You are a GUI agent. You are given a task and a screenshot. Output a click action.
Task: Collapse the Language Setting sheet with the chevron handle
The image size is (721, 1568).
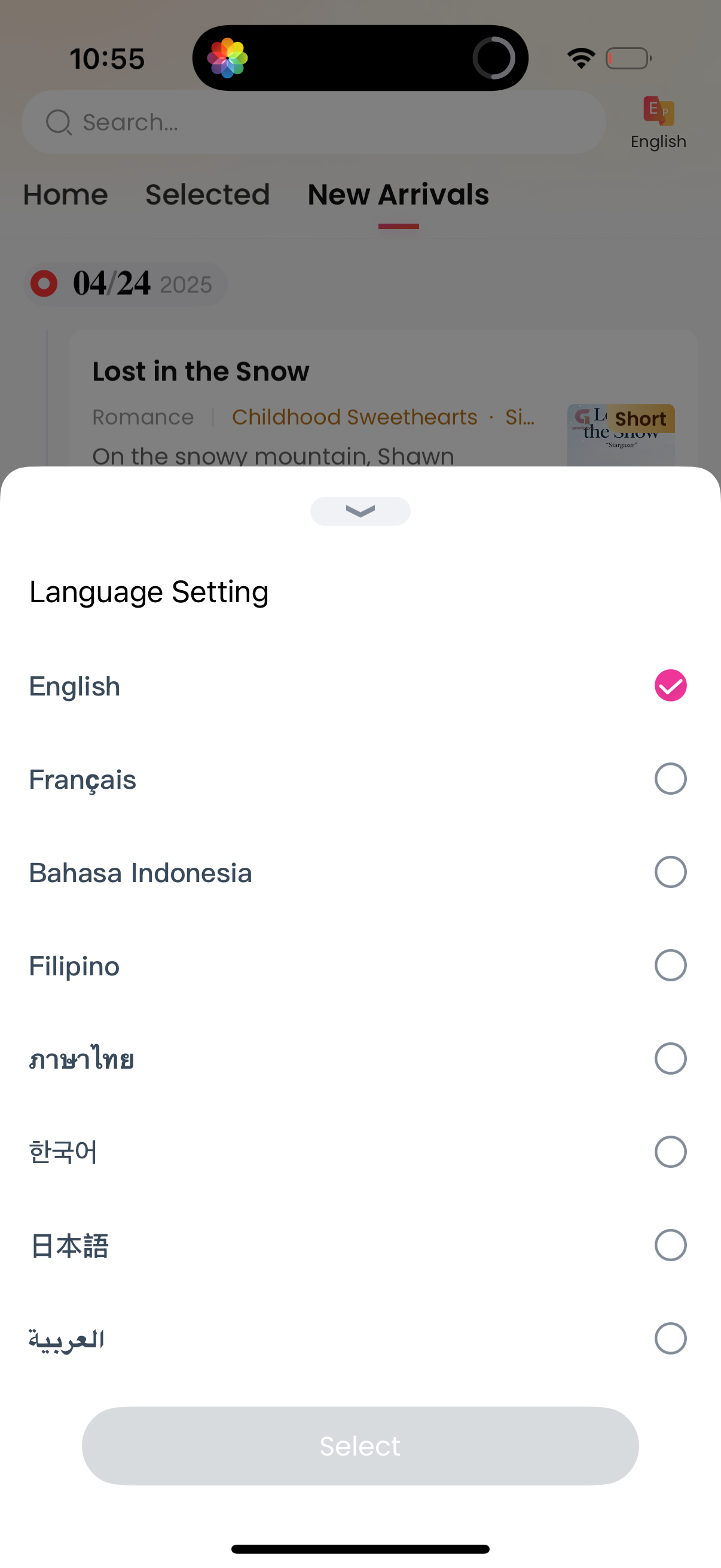(360, 511)
